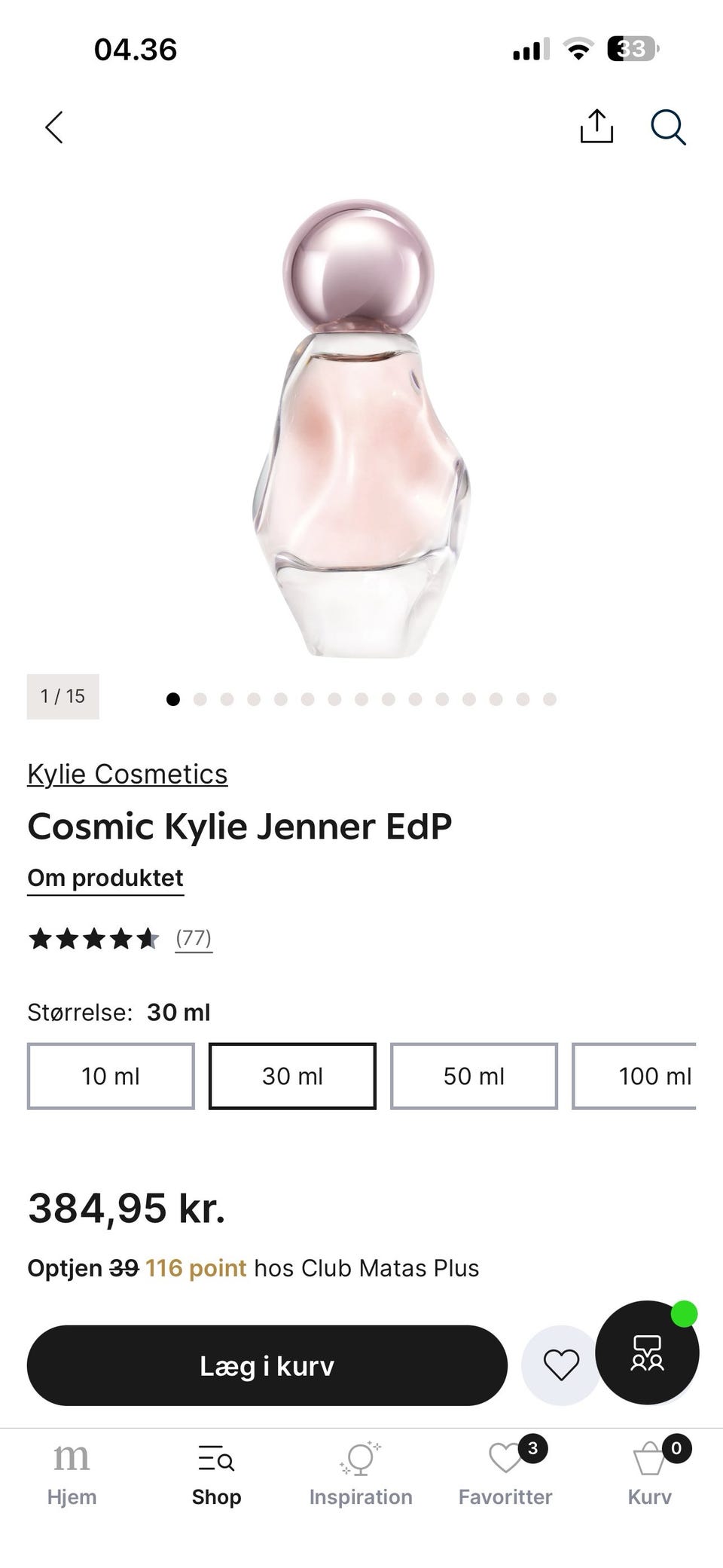The image size is (723, 1568).
Task: Open the Favoritter tab
Action: (x=505, y=1474)
